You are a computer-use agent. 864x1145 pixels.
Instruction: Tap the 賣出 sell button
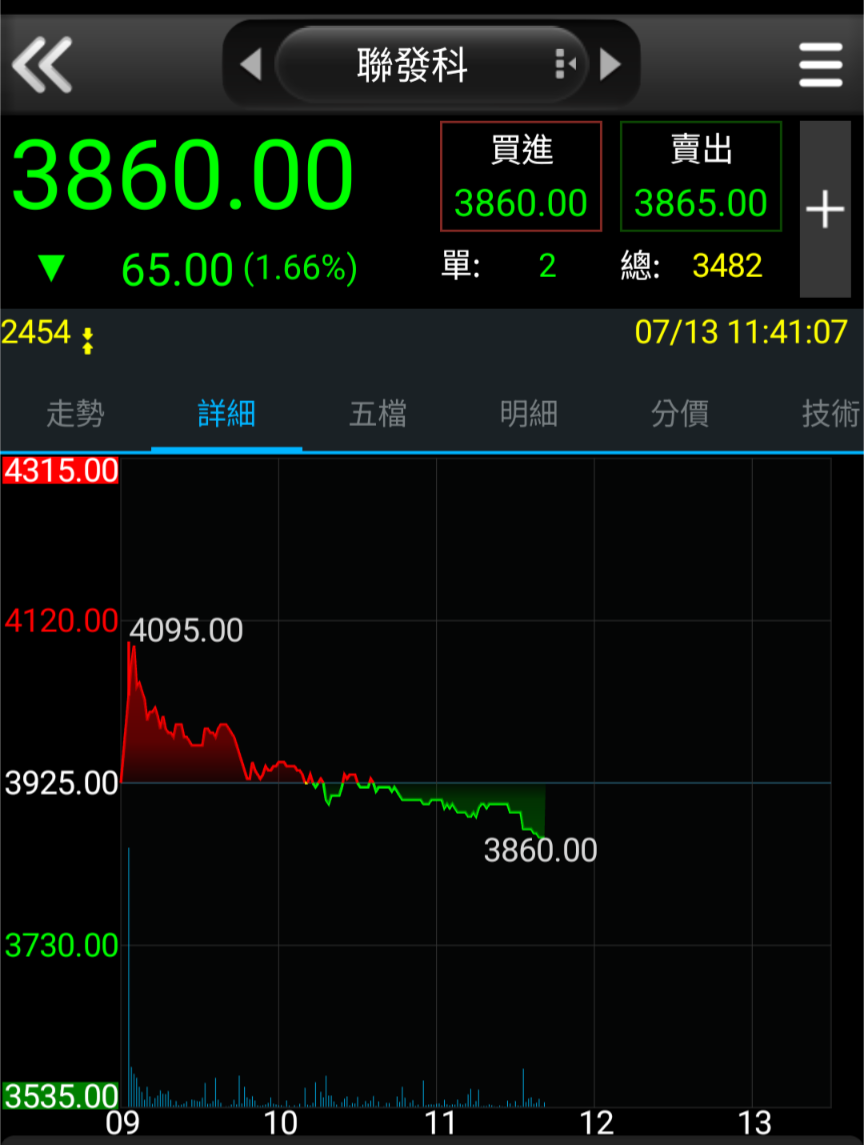(700, 176)
